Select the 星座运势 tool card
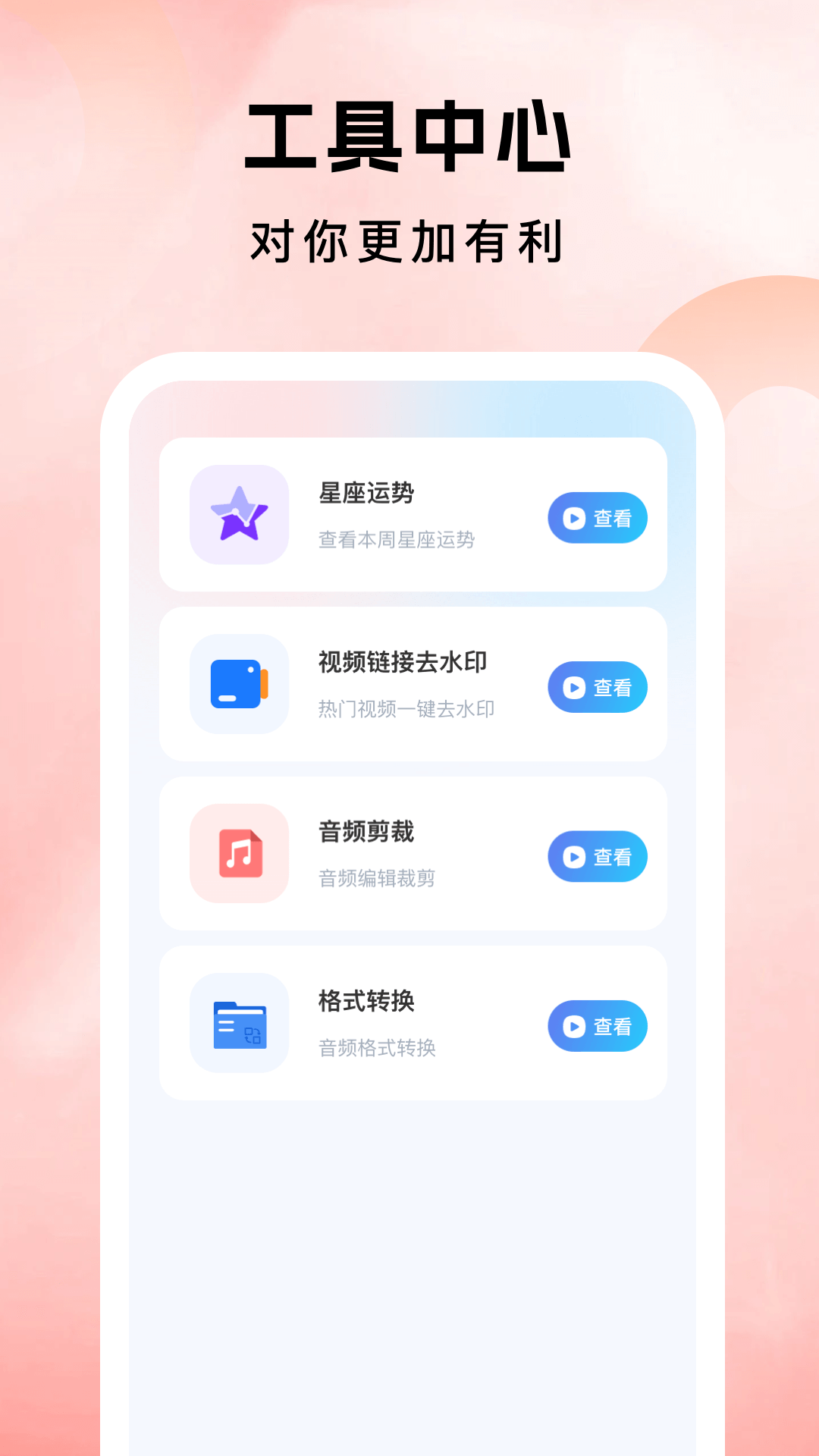Screen dimensions: 819x1456 coord(412,516)
